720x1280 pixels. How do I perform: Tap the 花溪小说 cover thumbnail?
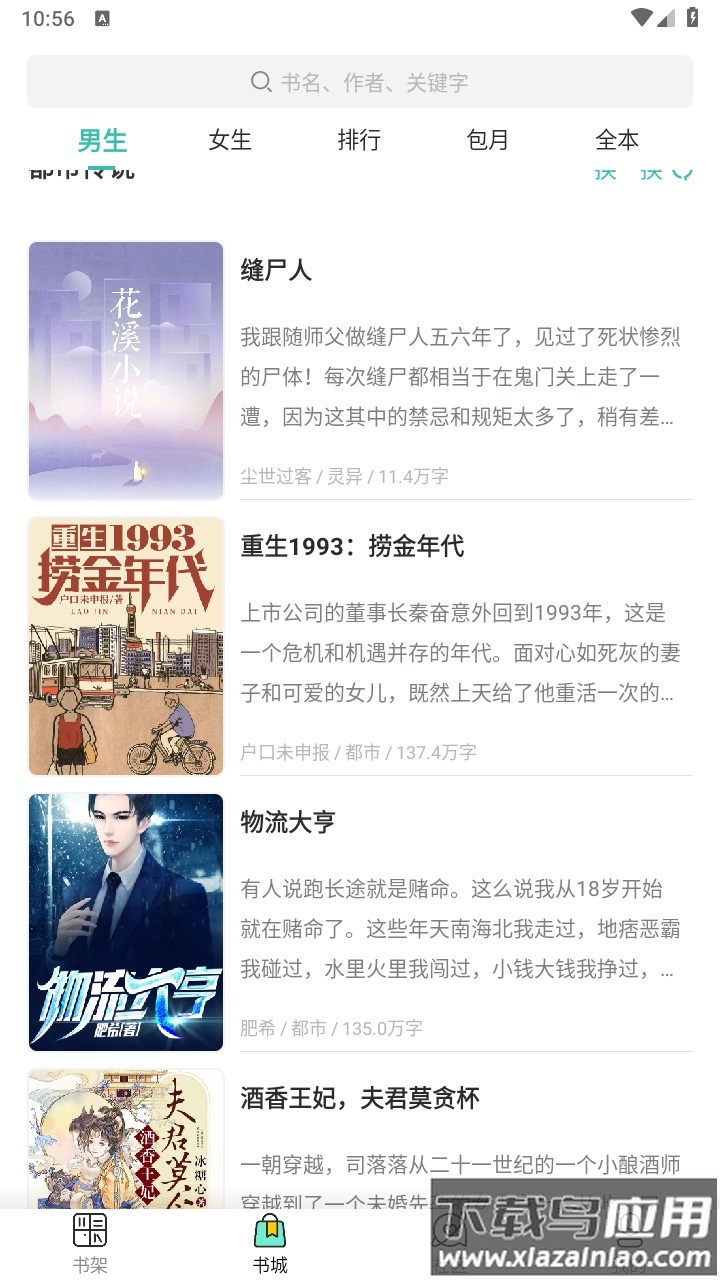point(125,370)
